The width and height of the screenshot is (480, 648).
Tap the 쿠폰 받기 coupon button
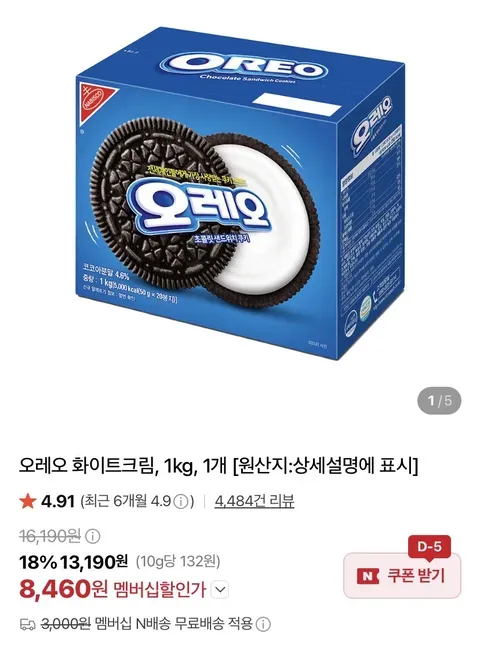tap(402, 575)
